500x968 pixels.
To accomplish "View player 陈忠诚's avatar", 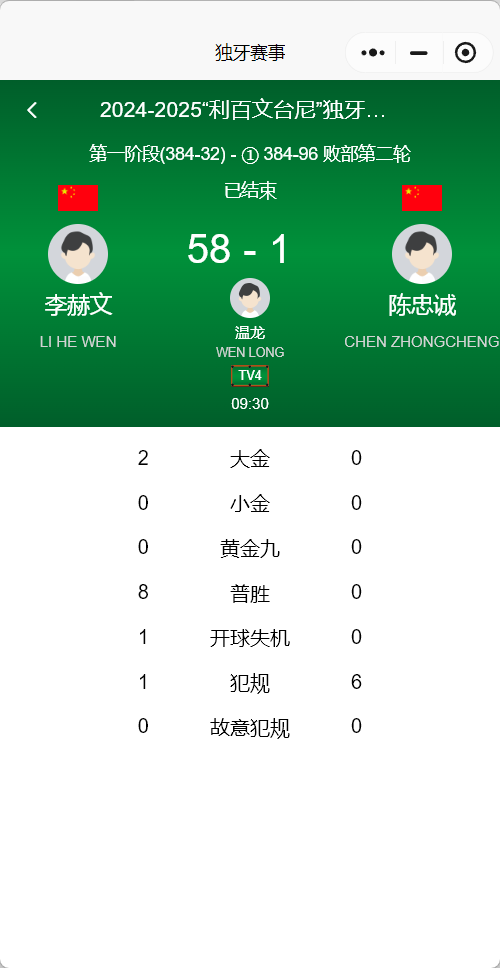I will pyautogui.click(x=422, y=254).
